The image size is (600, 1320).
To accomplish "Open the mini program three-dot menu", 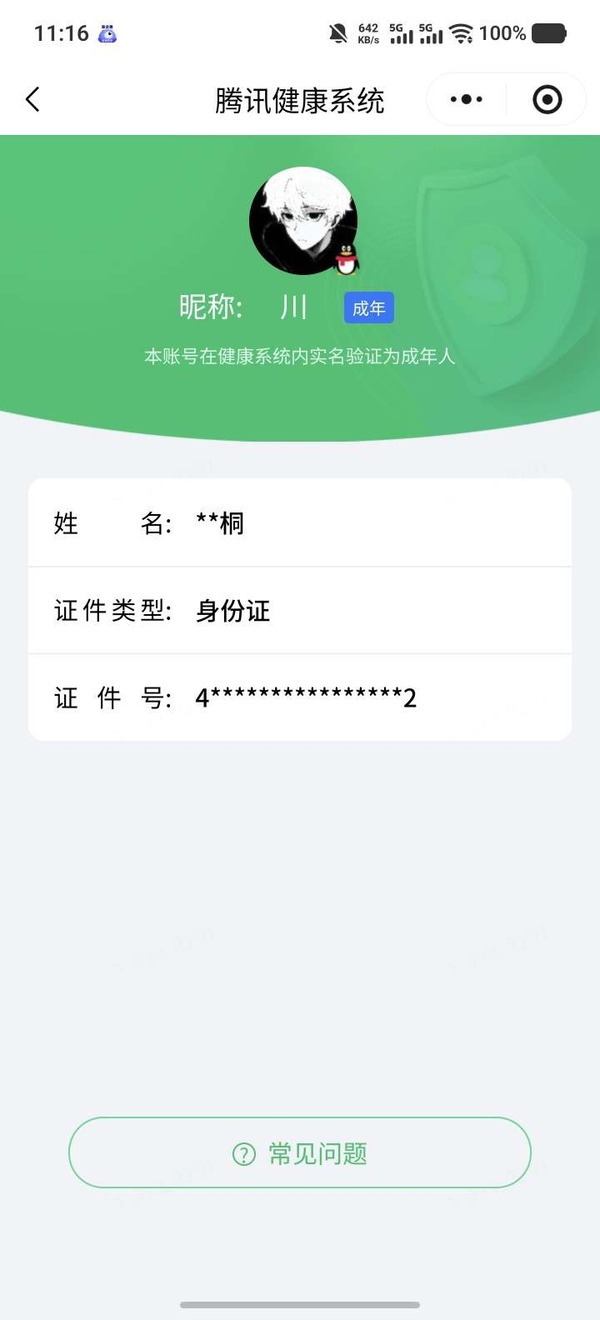I will pyautogui.click(x=466, y=99).
